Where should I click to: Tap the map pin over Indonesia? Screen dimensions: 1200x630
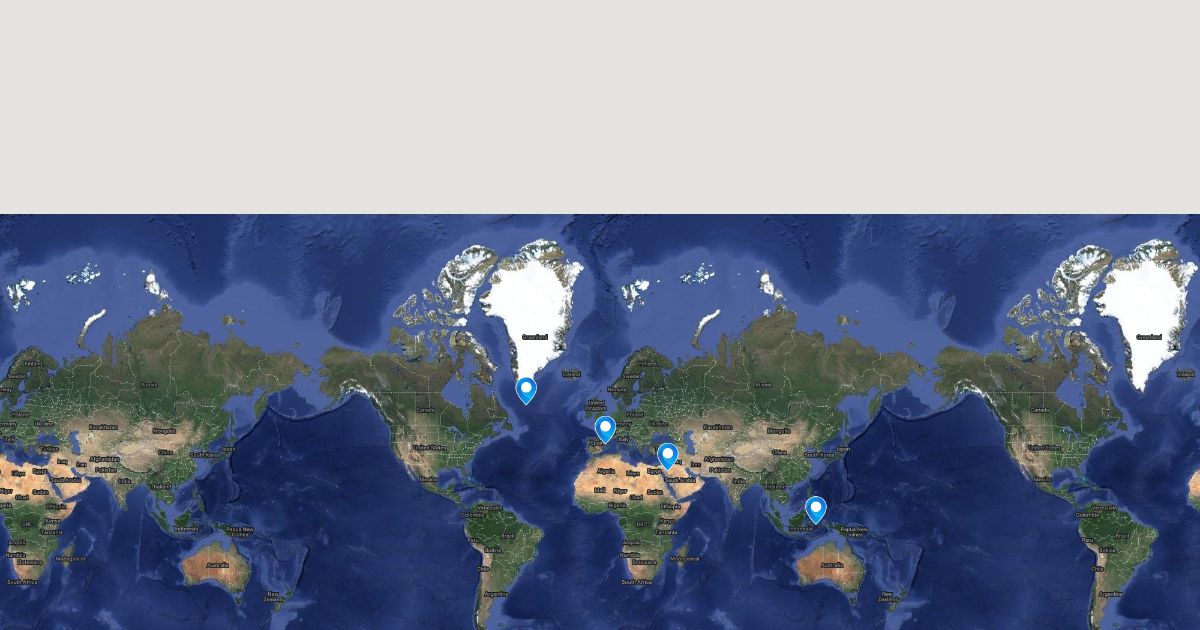click(816, 508)
